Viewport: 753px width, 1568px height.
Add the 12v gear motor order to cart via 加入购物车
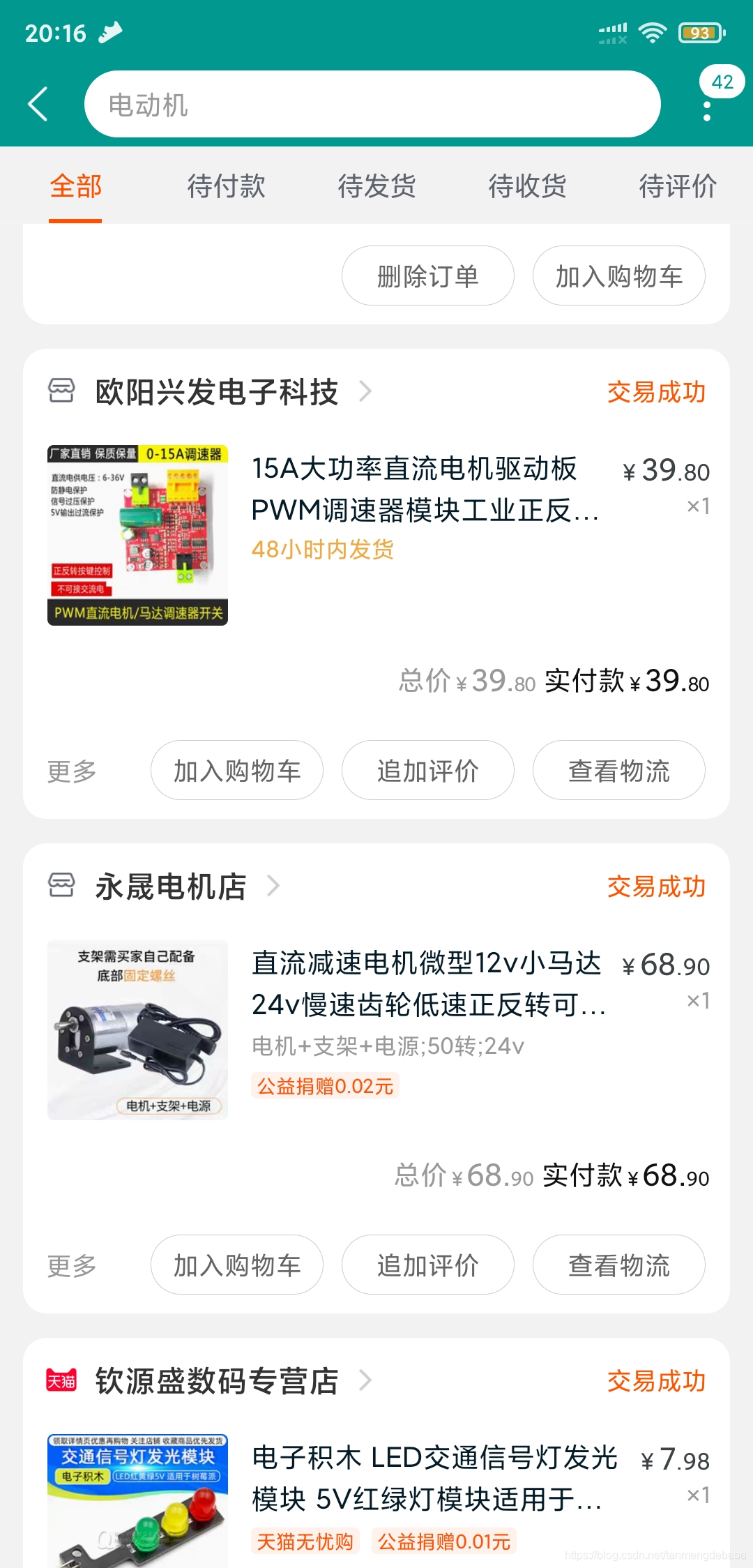click(236, 1265)
